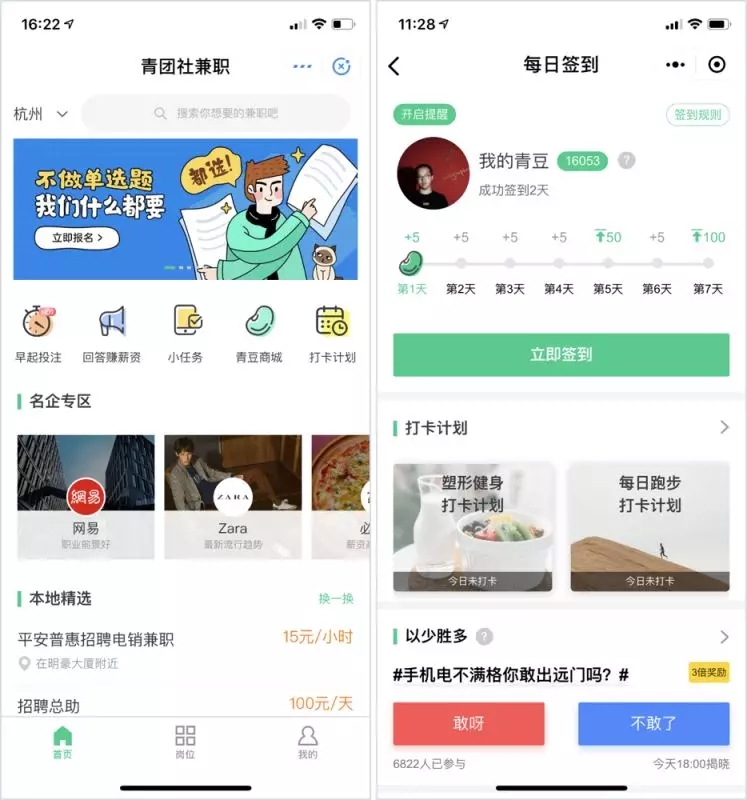Open the Zara company card
747x800 pixels.
point(232,496)
